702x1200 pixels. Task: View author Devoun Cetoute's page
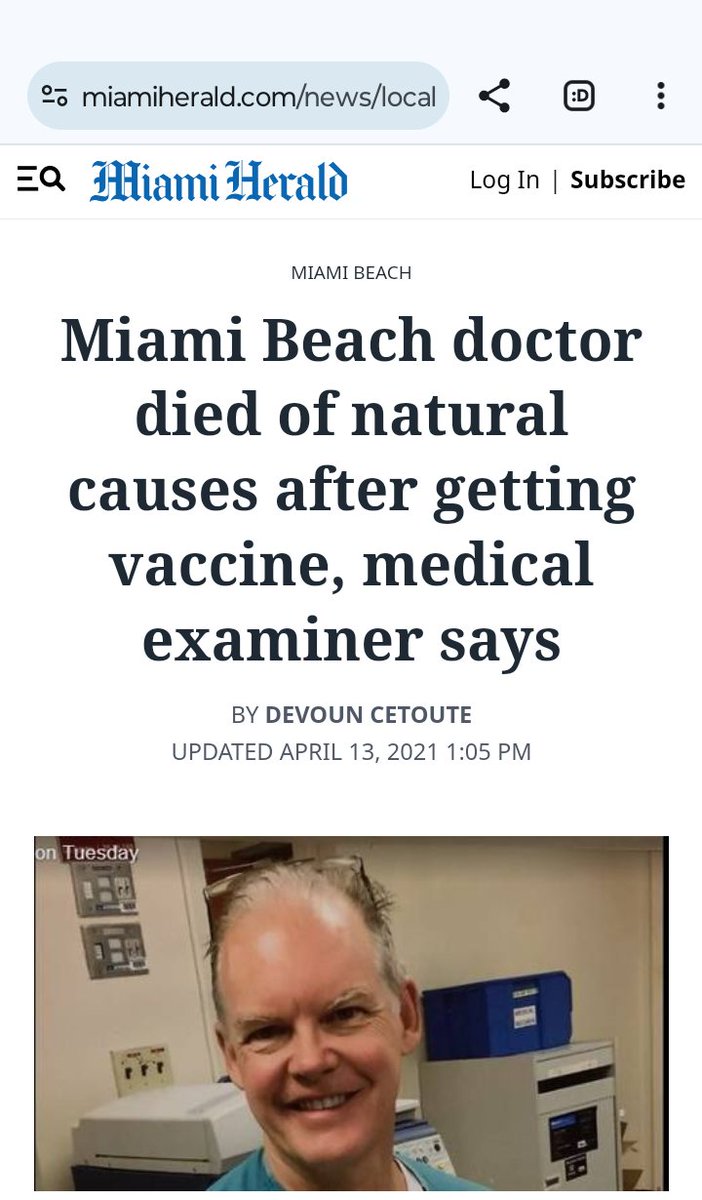tap(368, 715)
